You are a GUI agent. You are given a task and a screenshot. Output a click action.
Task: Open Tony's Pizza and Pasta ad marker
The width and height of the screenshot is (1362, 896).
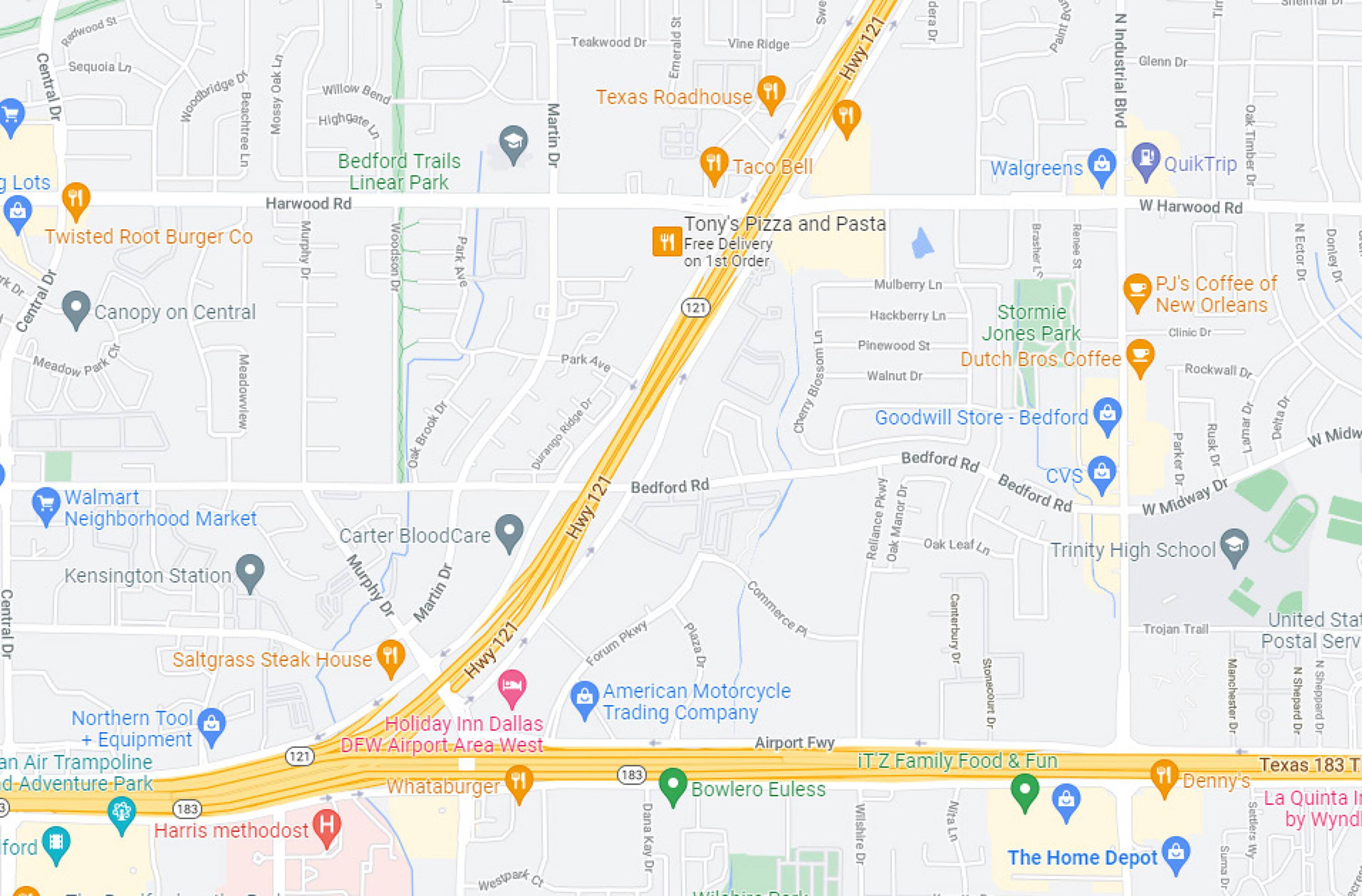666,241
